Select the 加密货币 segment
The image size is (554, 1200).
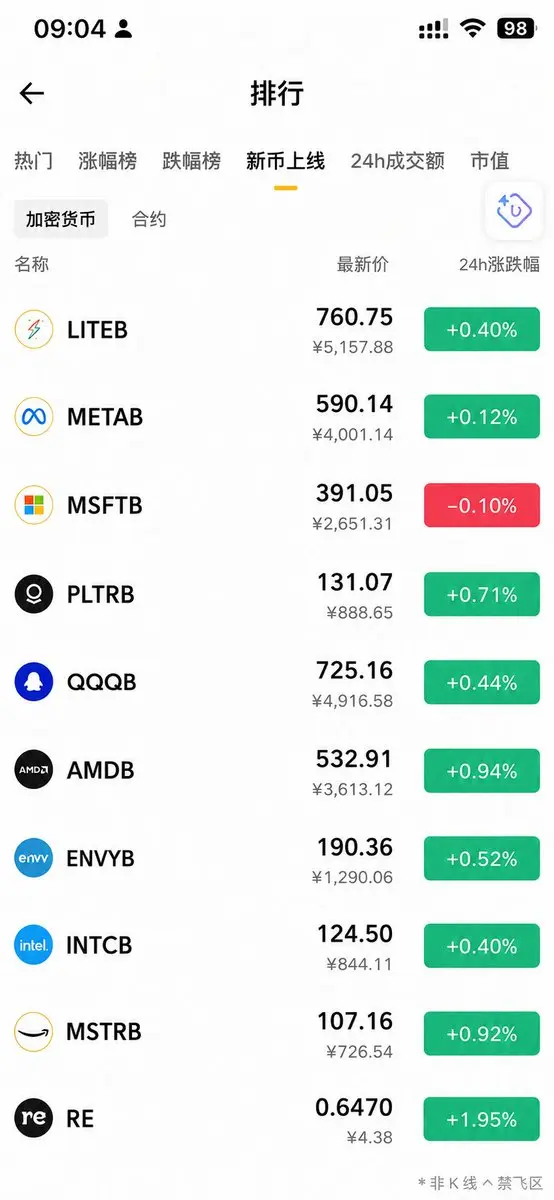pos(61,218)
